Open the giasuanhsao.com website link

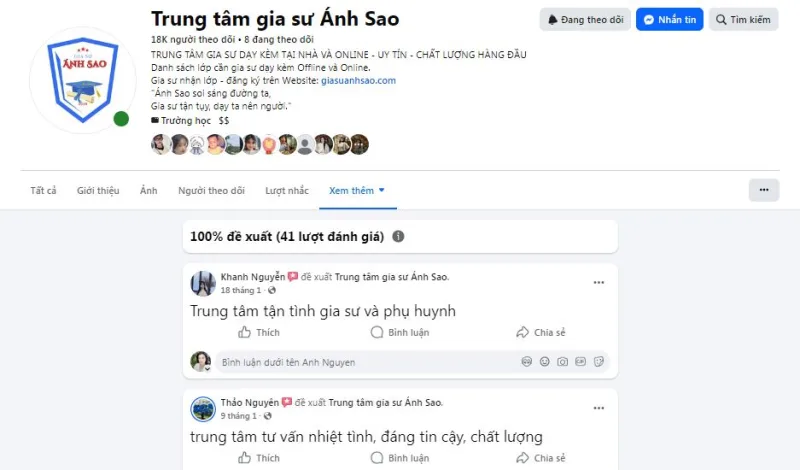(x=358, y=80)
